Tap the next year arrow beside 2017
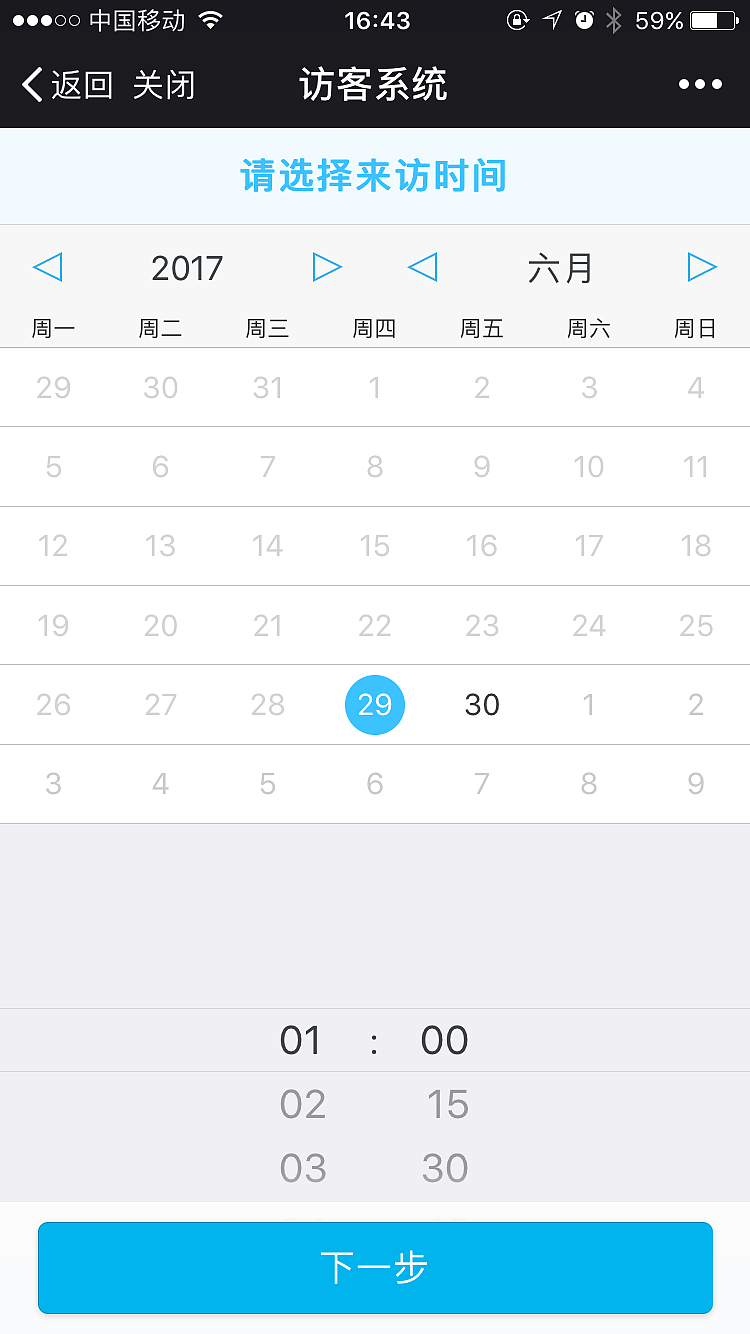 (x=327, y=267)
